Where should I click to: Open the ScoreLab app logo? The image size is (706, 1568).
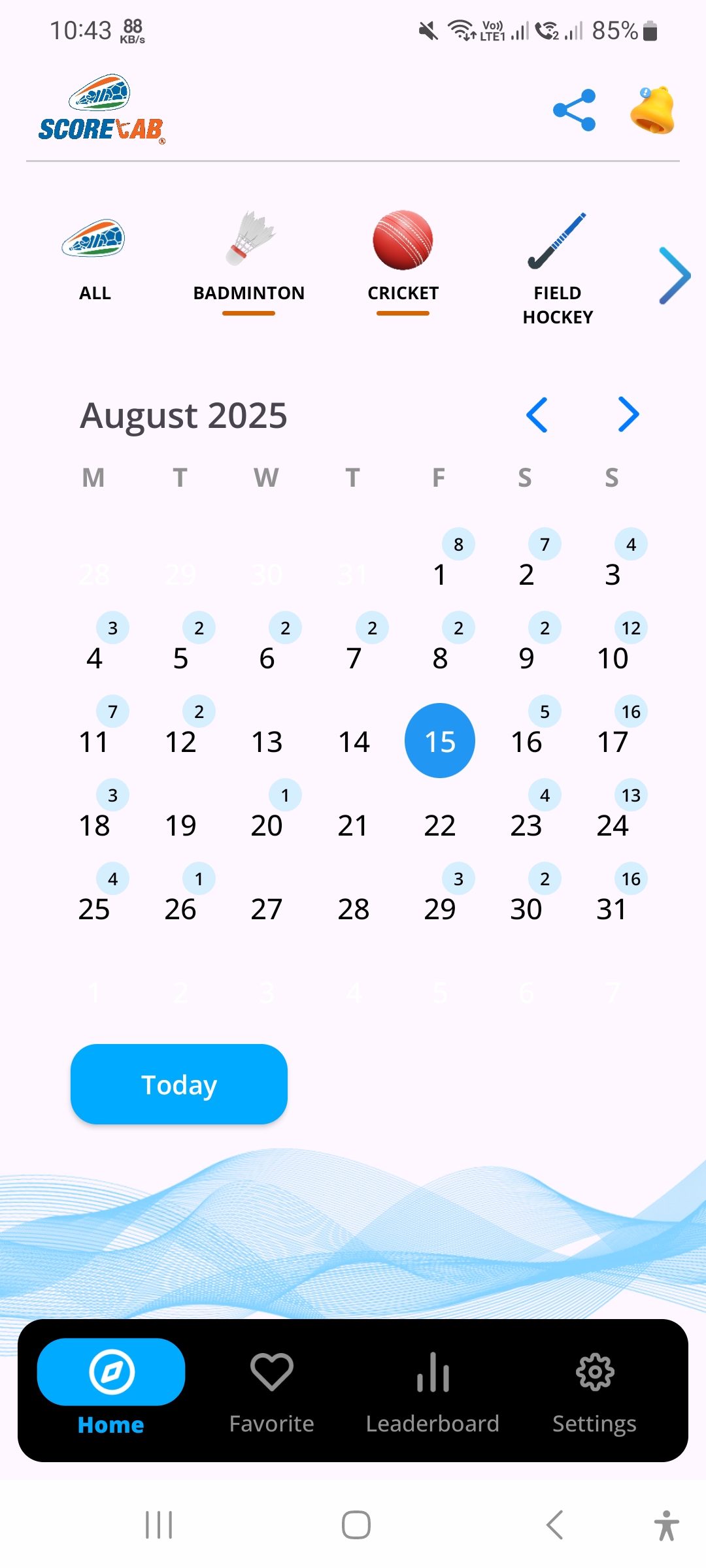click(x=101, y=108)
